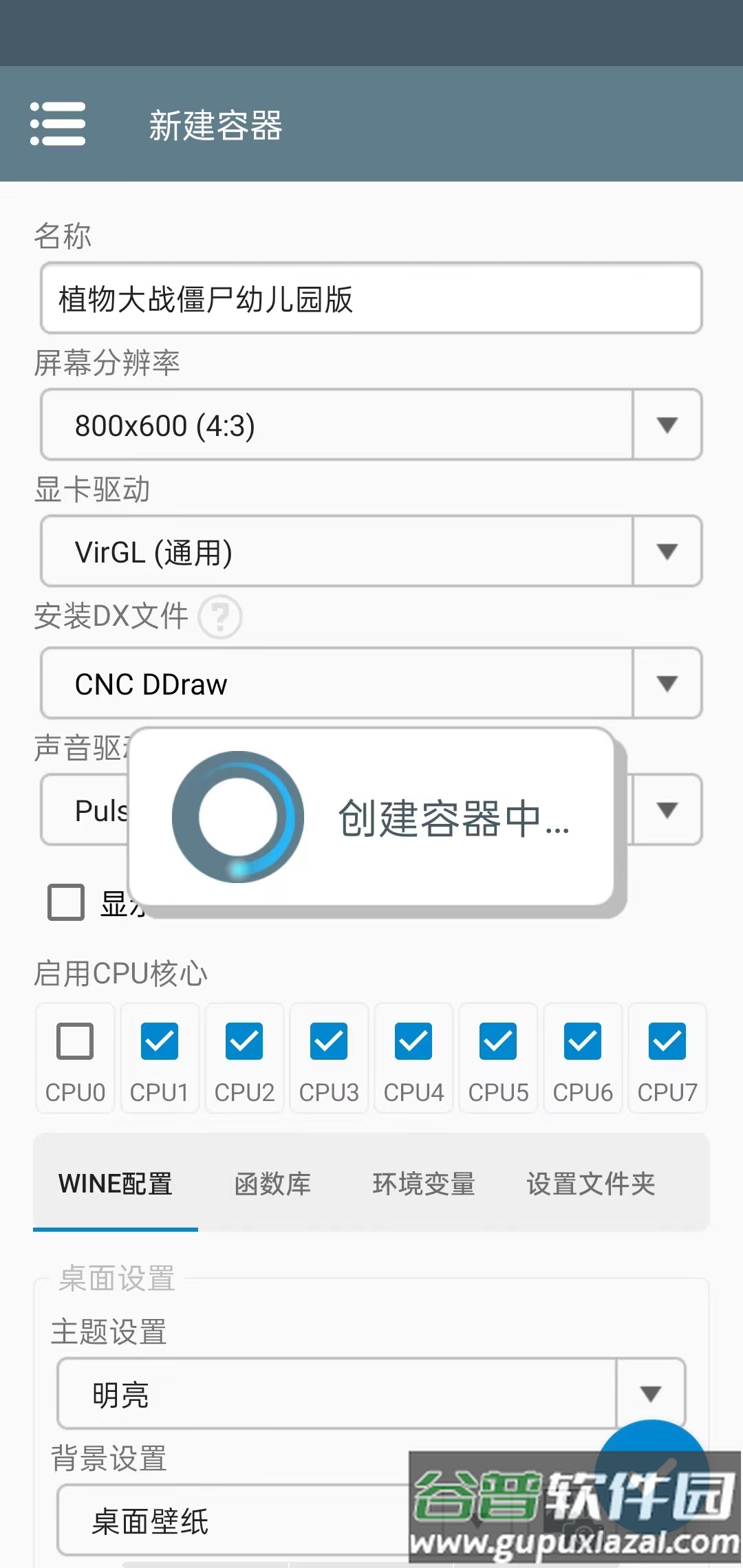Disable the CPU7 core
The image size is (743, 1568).
point(667,1041)
